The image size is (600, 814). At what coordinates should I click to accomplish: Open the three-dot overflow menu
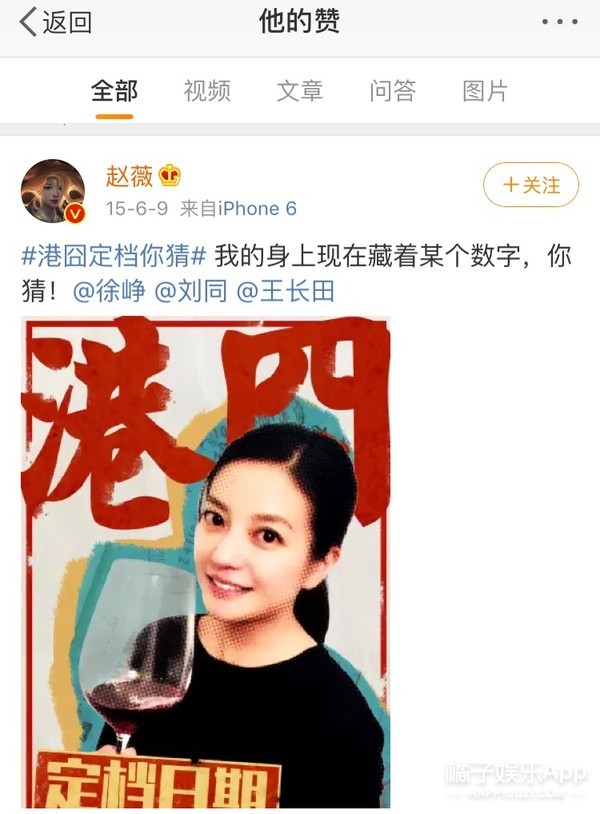[x=560, y=22]
